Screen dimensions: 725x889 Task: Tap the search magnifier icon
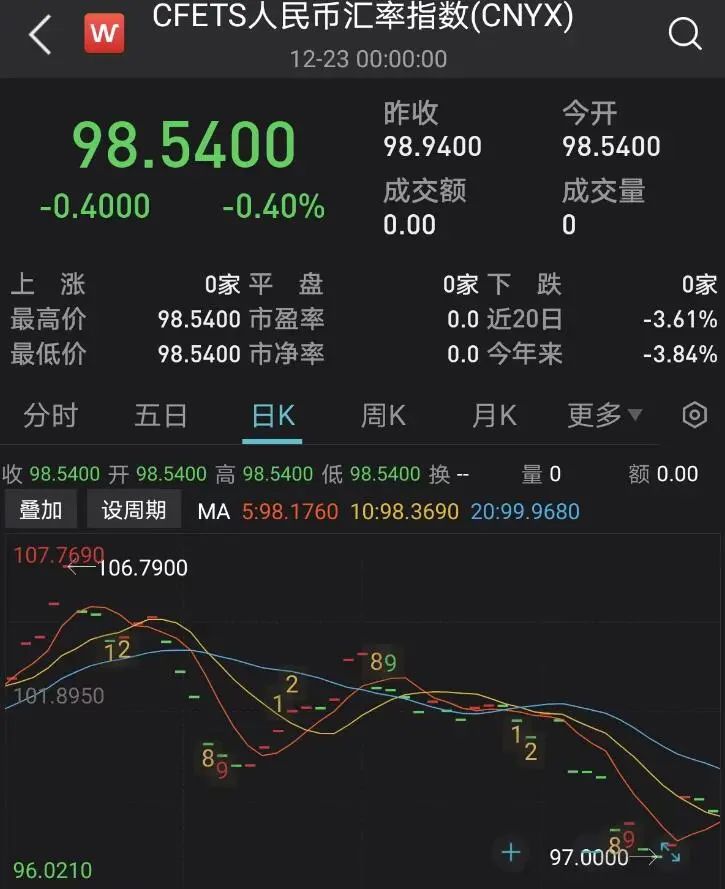click(x=685, y=33)
